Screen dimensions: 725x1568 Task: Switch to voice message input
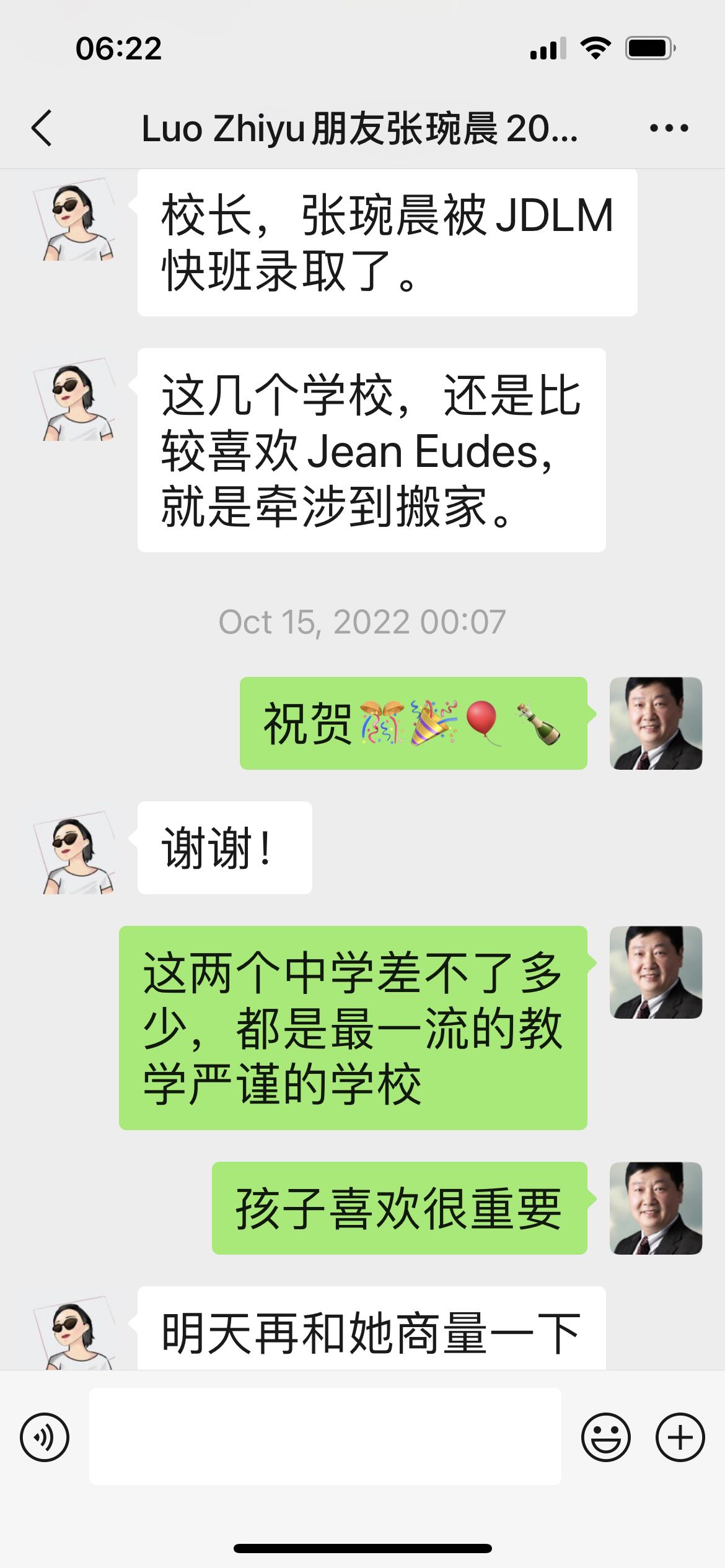click(x=45, y=1437)
